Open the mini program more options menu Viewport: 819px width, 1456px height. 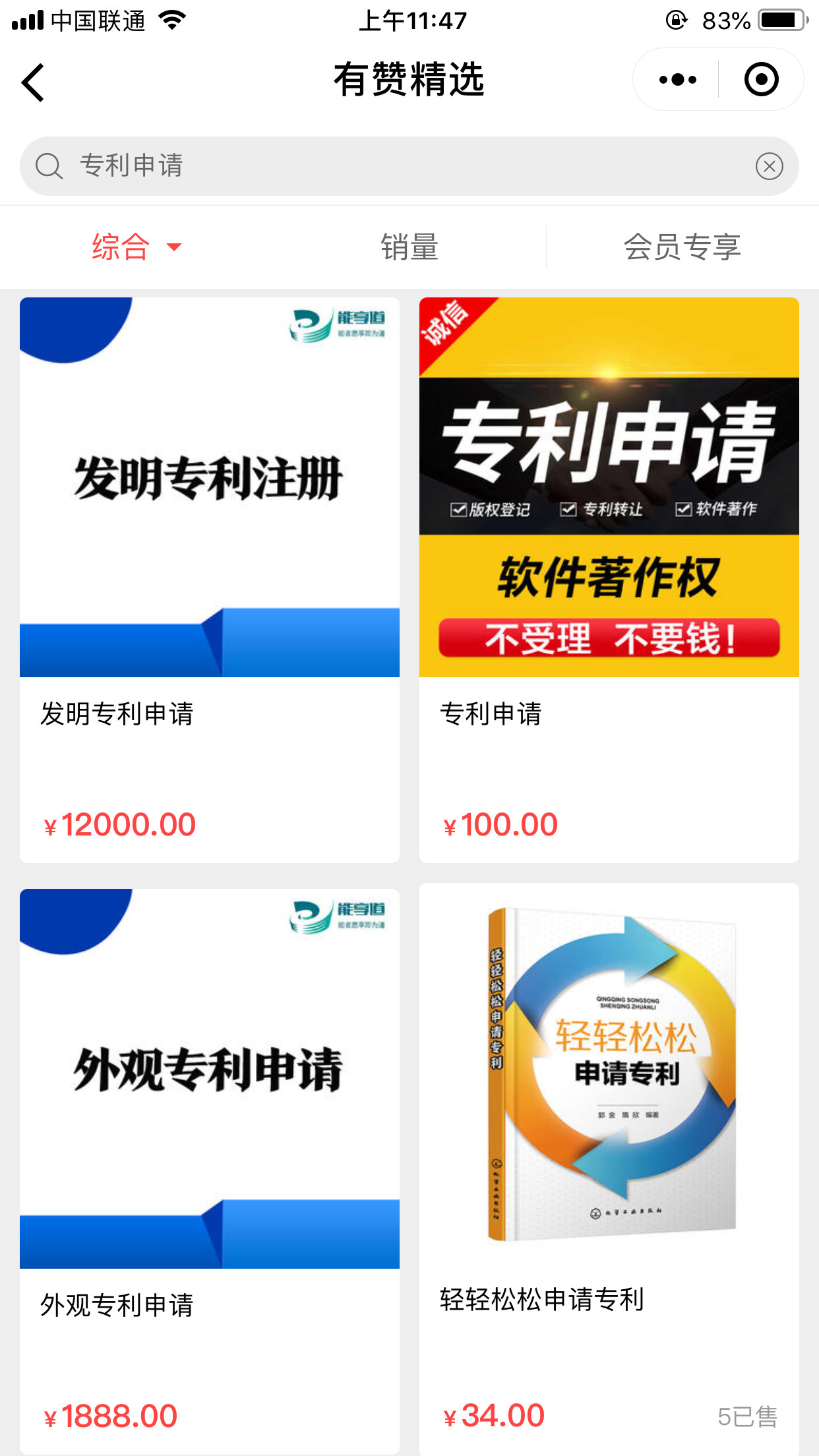[x=677, y=80]
